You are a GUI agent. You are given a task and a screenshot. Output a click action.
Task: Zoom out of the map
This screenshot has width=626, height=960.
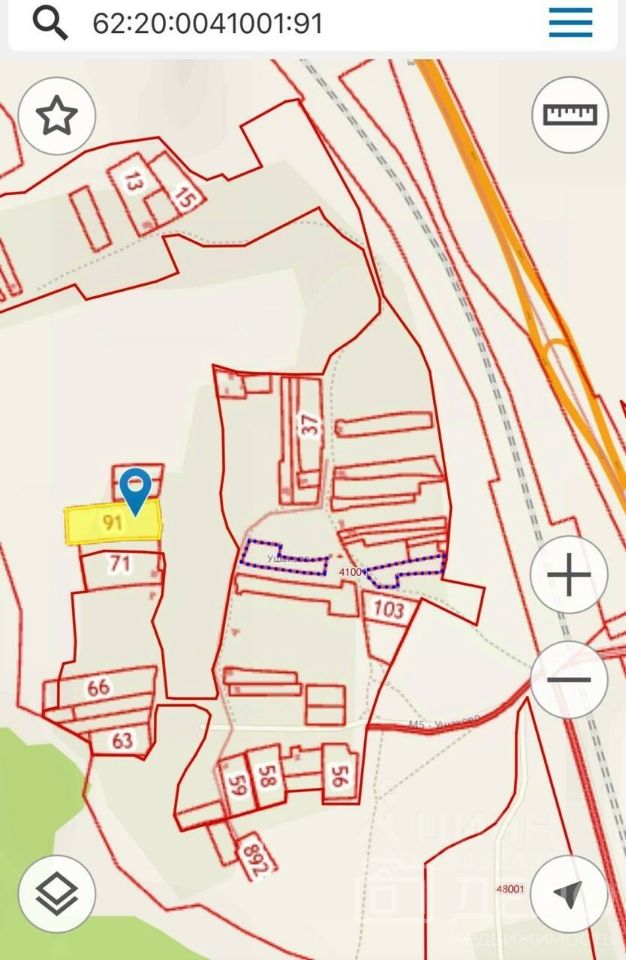(x=569, y=680)
